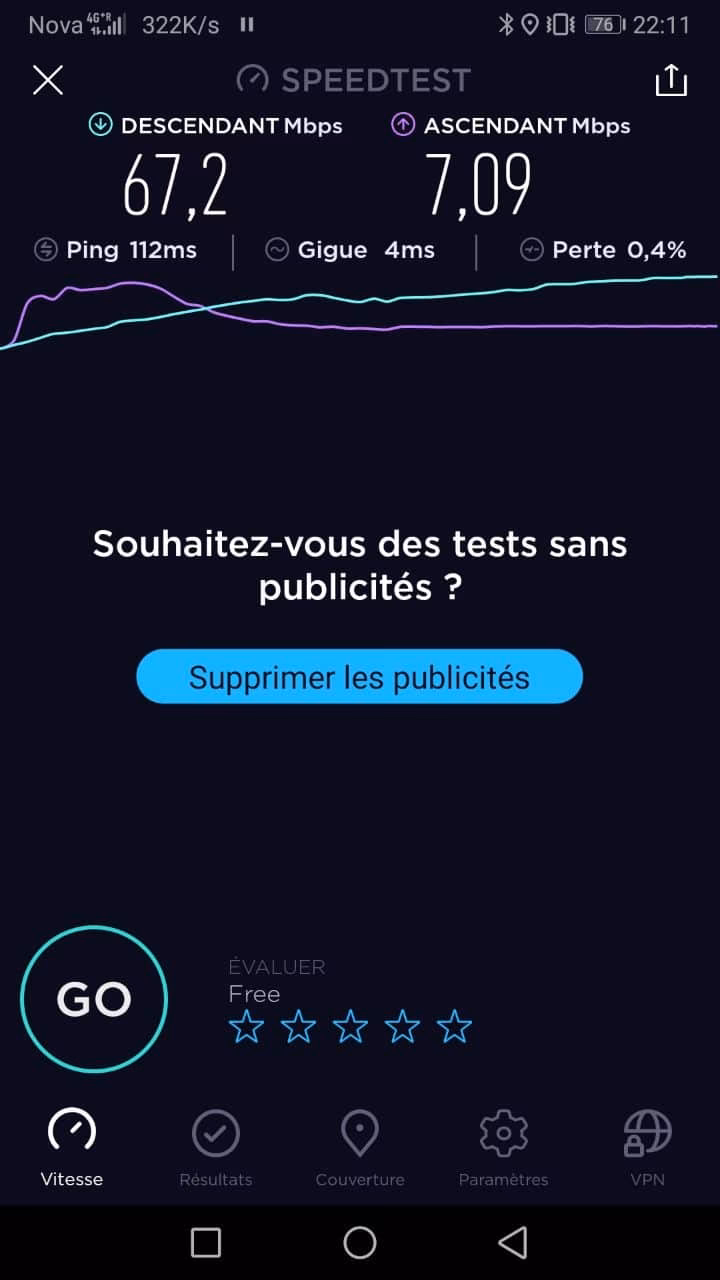Viewport: 720px width, 1280px height.
Task: Click the Perte icon next to 0,4%
Action: pos(533,250)
